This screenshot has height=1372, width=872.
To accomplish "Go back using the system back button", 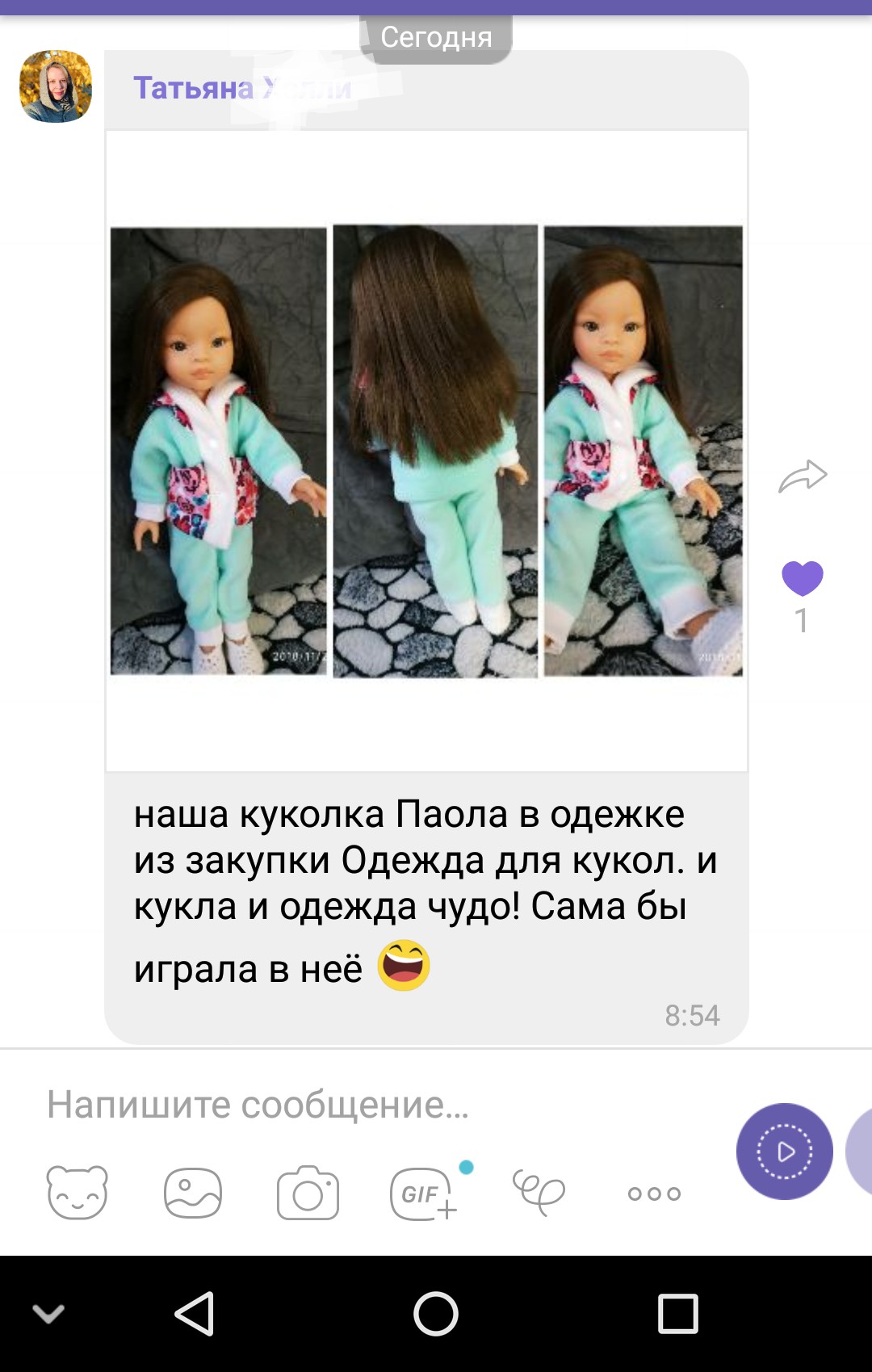I will tap(195, 1314).
